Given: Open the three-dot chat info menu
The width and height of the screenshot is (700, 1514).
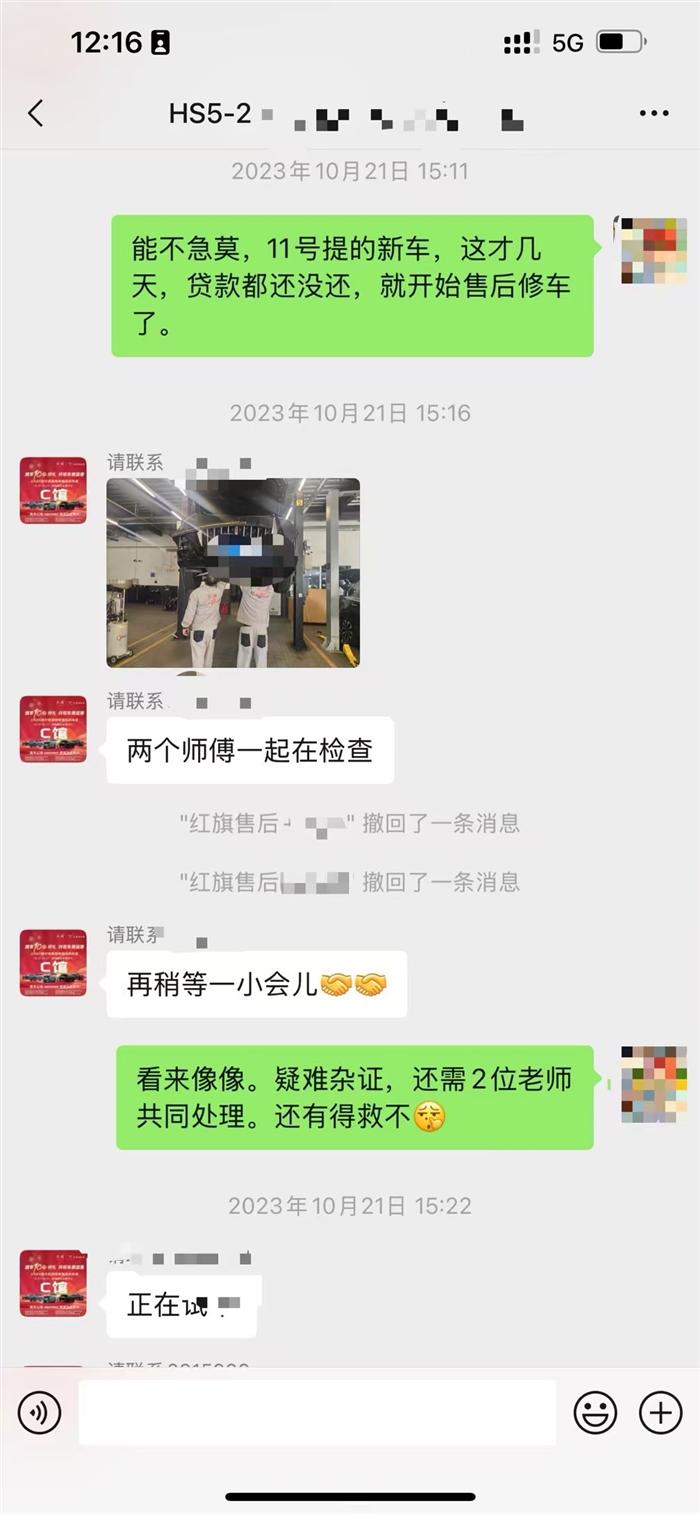Looking at the screenshot, I should [x=654, y=113].
